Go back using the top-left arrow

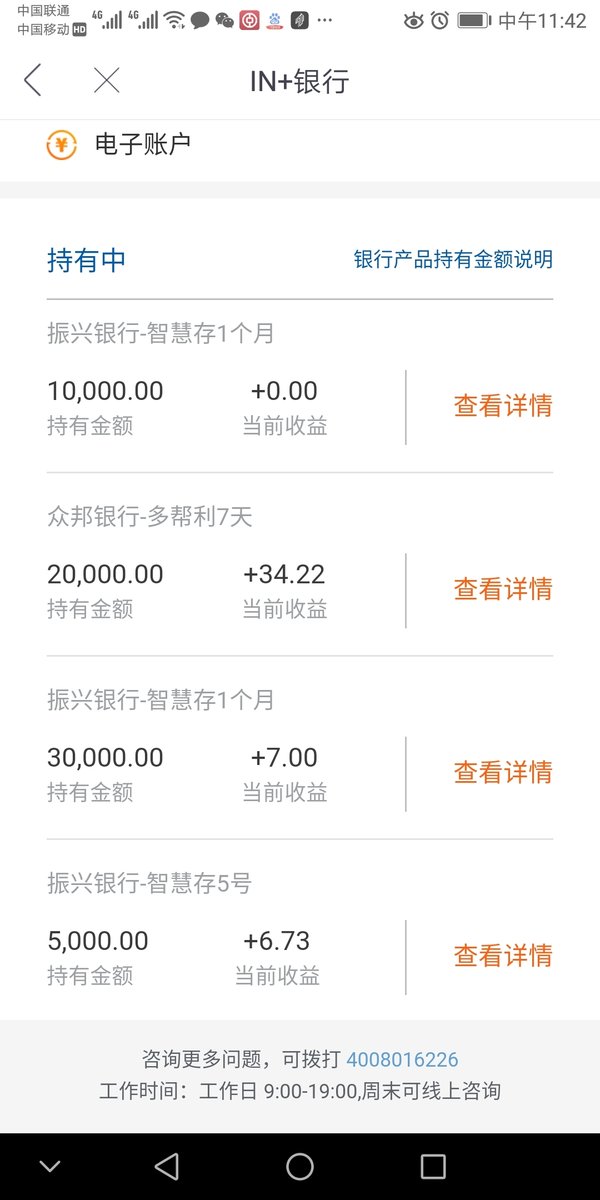(x=33, y=81)
